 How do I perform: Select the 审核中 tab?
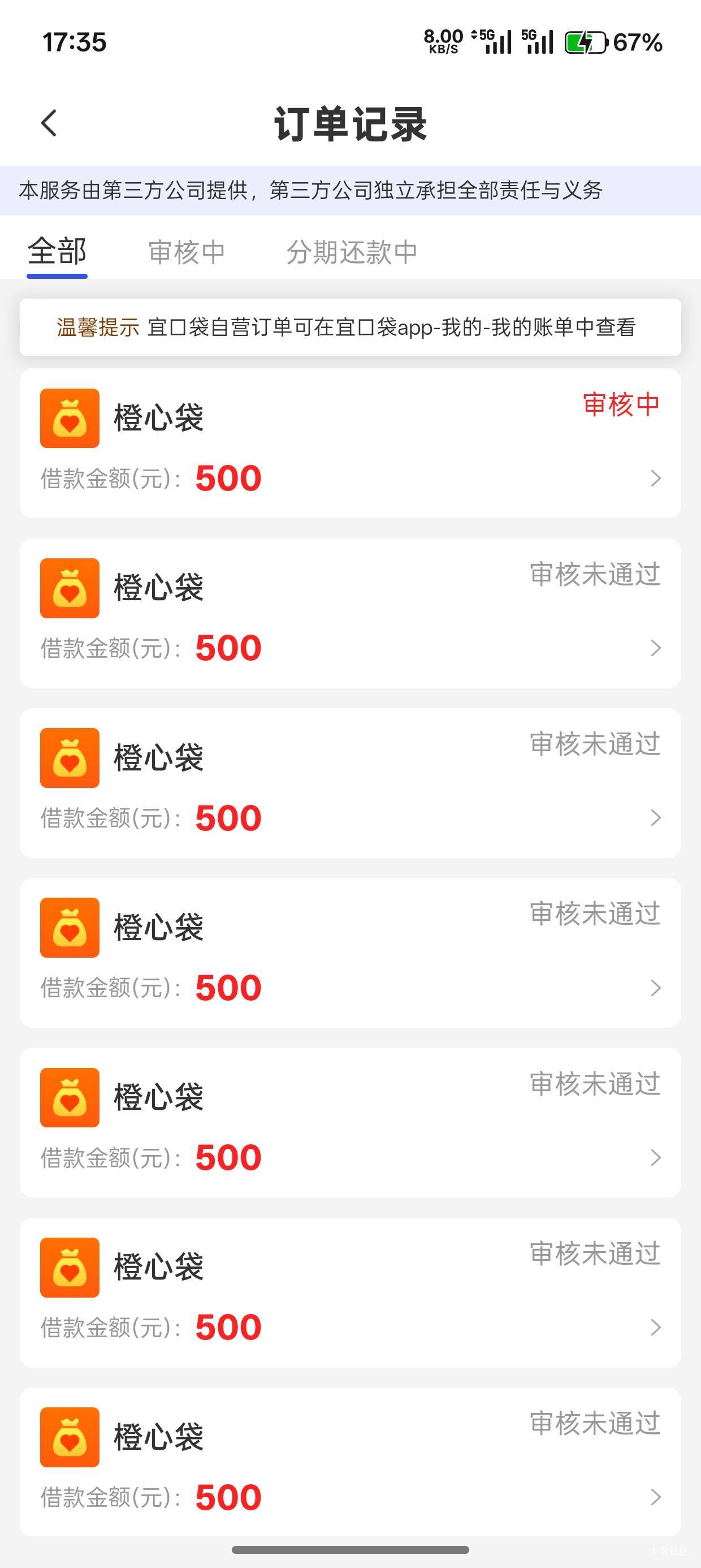187,252
